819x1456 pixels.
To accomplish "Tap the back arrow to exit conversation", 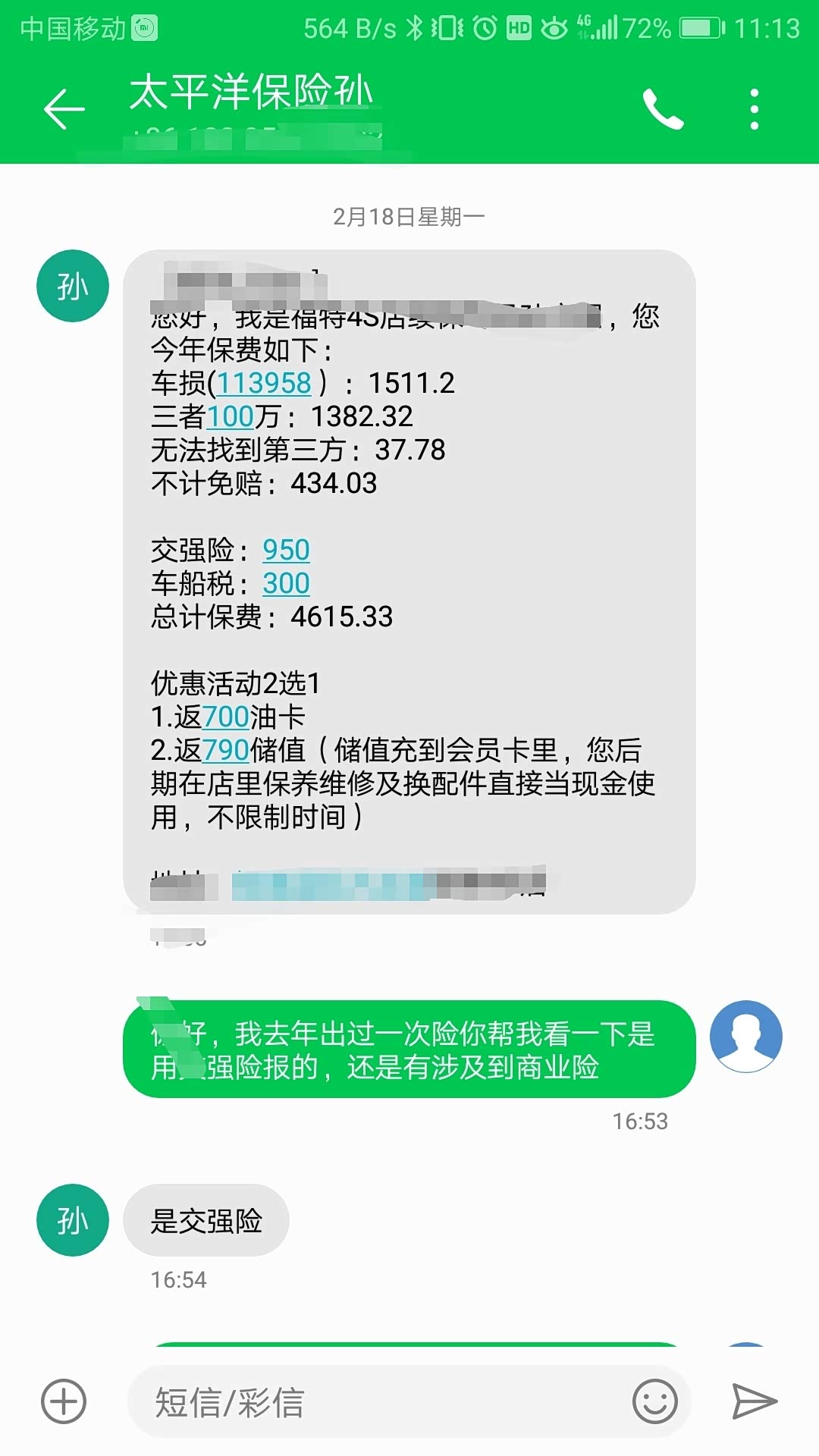I will 64,108.
